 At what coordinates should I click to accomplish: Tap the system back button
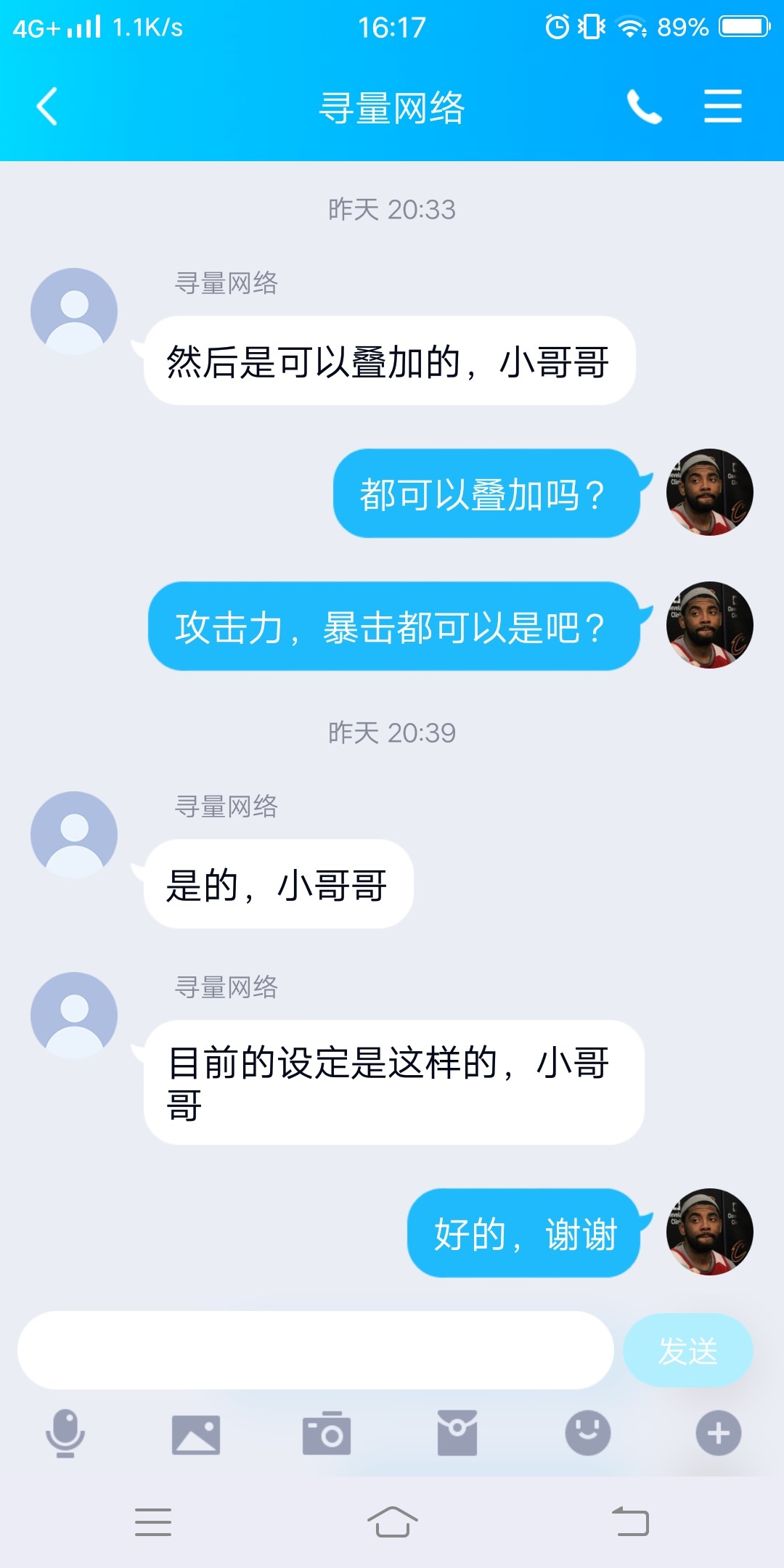[x=630, y=1522]
